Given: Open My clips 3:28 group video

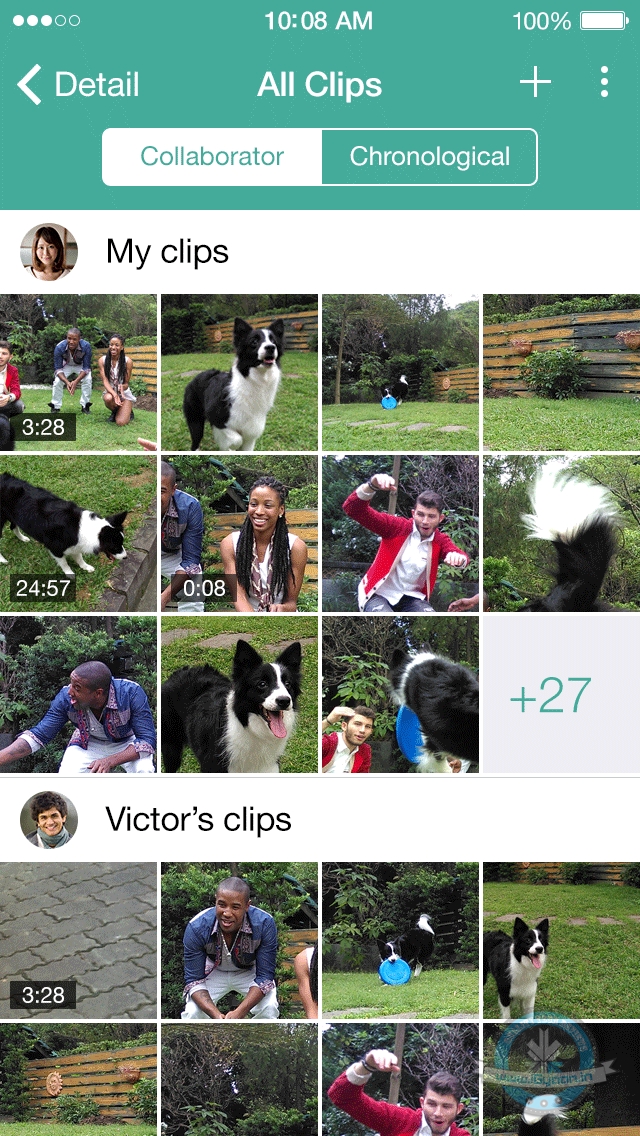Looking at the screenshot, I should pos(78,372).
